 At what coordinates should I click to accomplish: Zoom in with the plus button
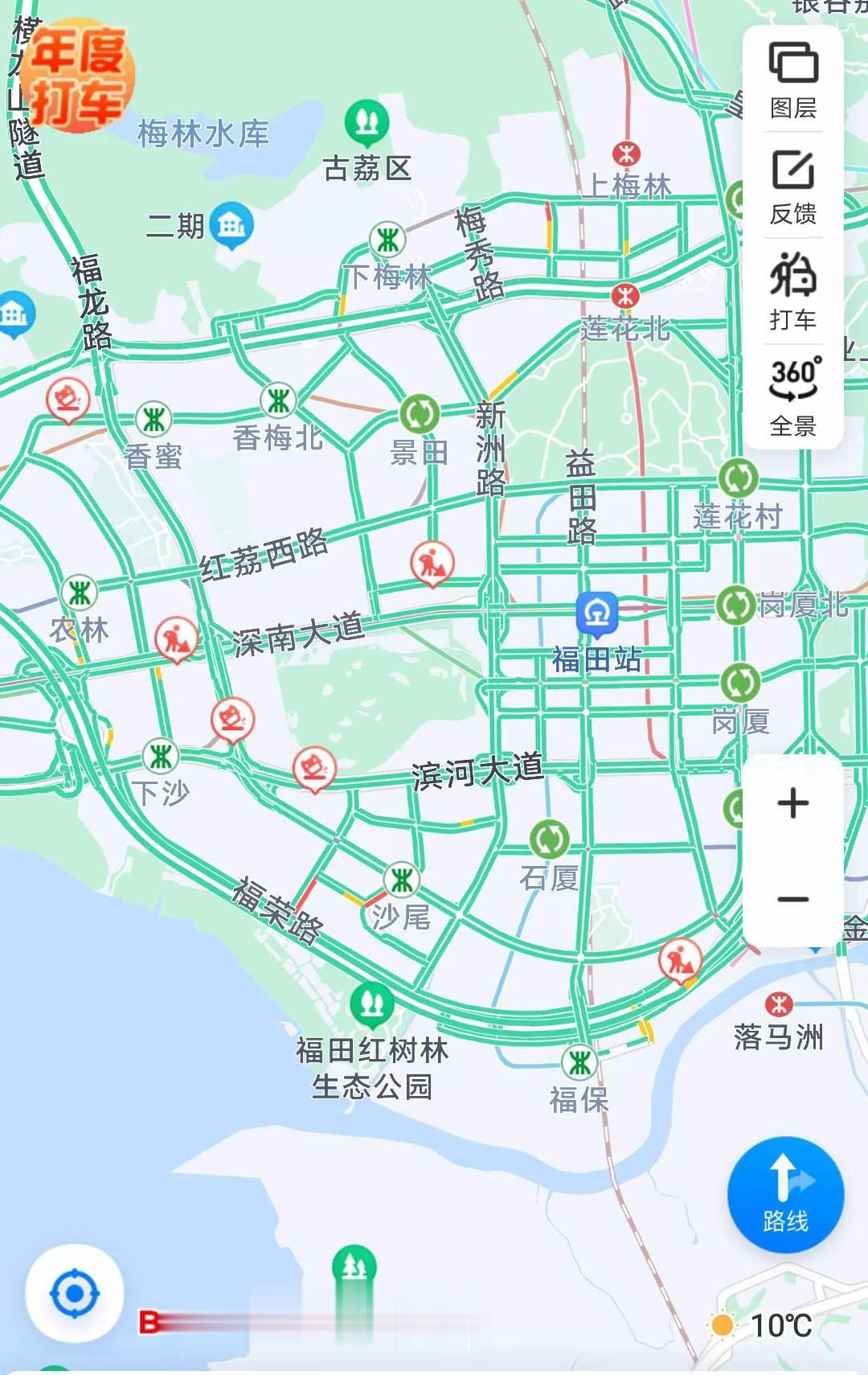point(793,803)
